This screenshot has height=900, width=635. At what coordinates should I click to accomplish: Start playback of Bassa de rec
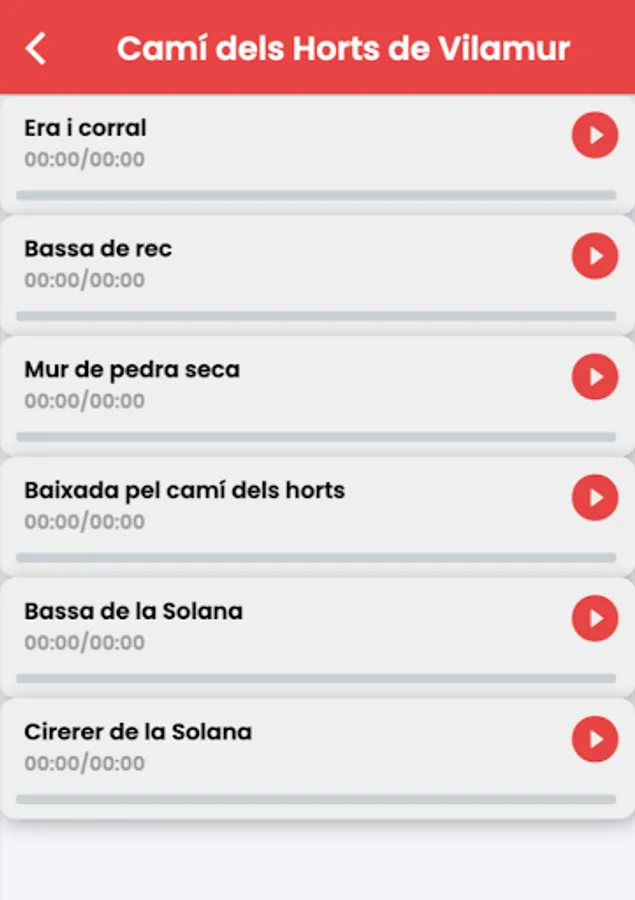(x=595, y=256)
